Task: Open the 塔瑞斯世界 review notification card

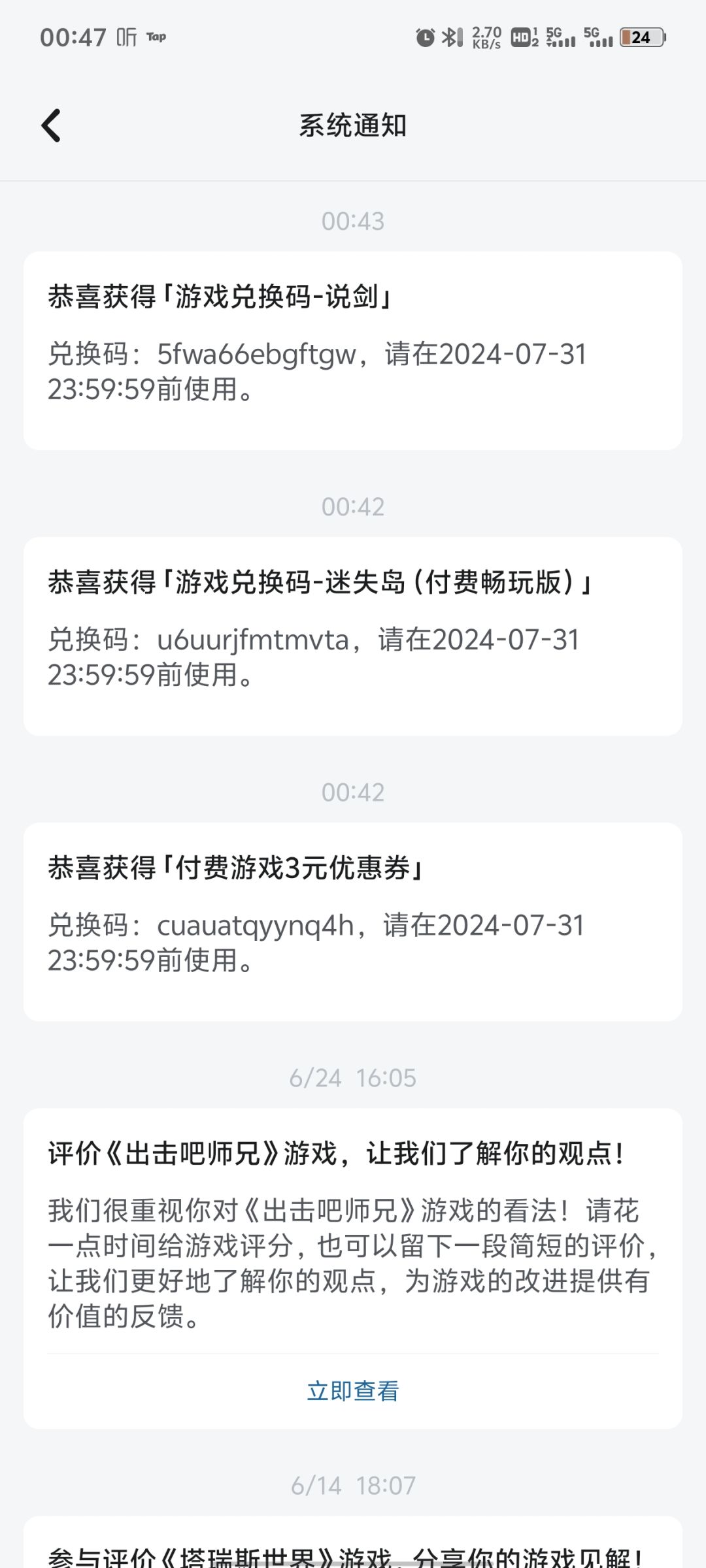Action: [x=353, y=1552]
